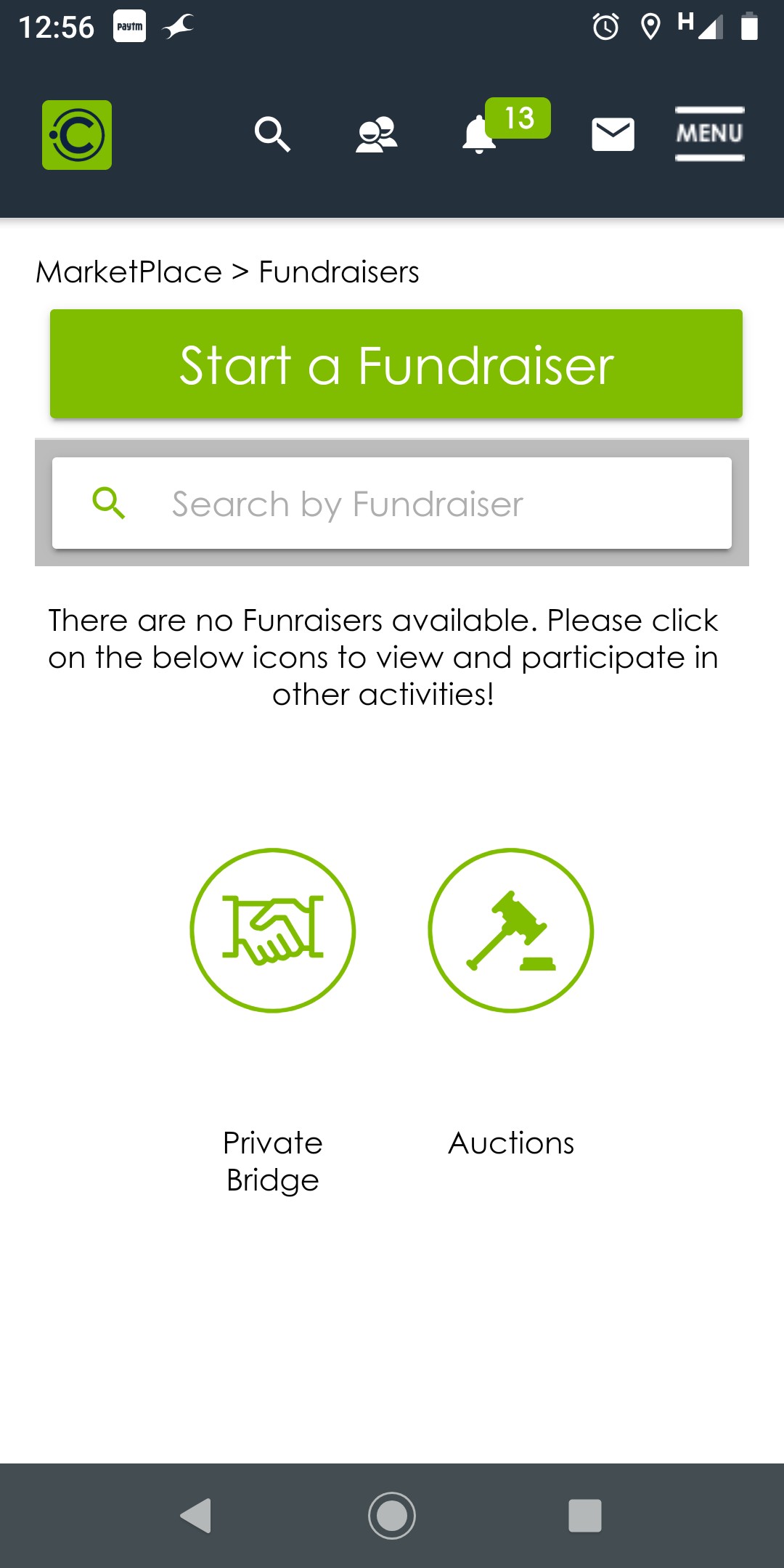
Task: Open the search icon in the top bar
Action: [x=272, y=134]
